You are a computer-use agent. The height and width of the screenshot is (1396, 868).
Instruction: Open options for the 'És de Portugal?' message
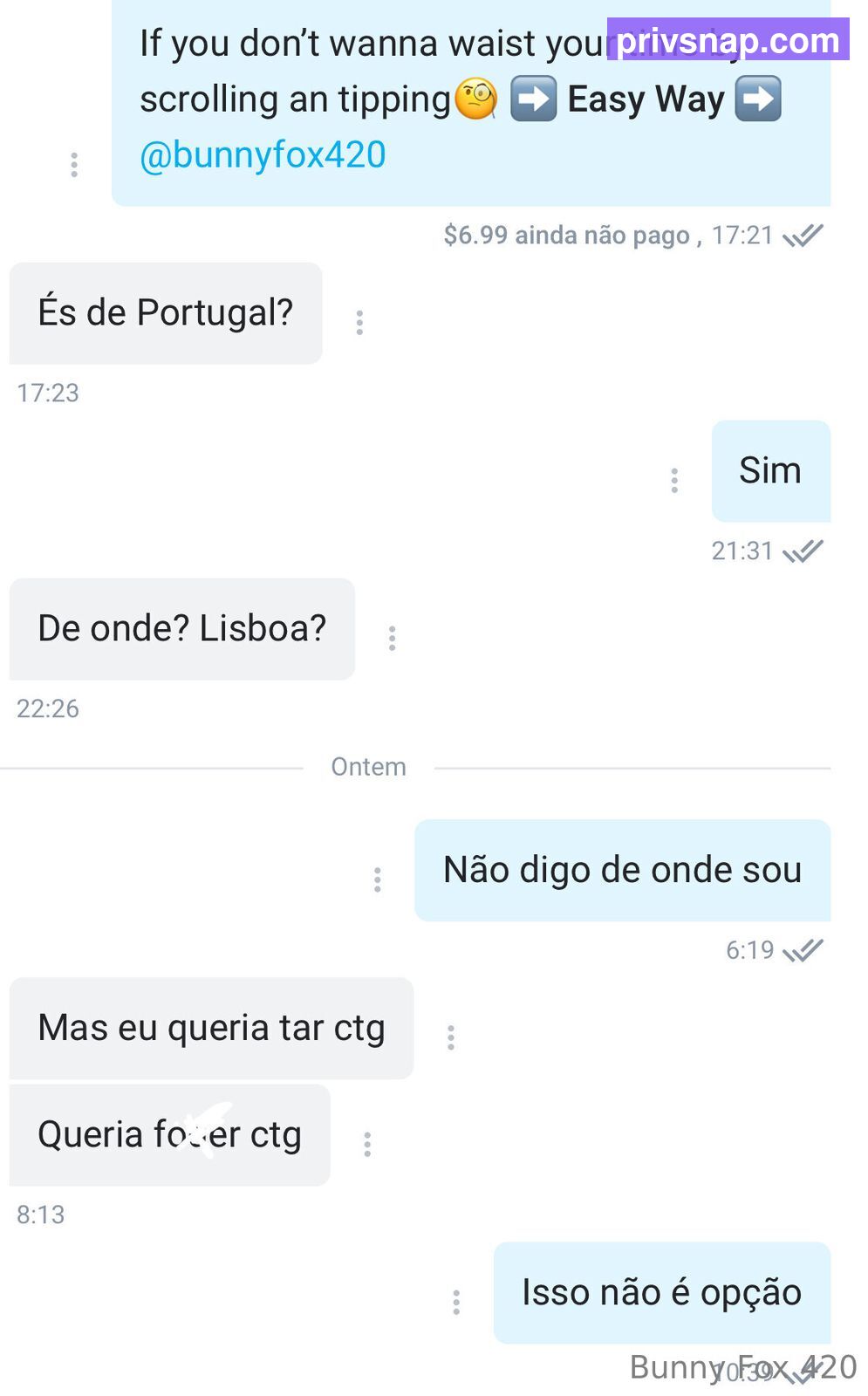tap(359, 322)
